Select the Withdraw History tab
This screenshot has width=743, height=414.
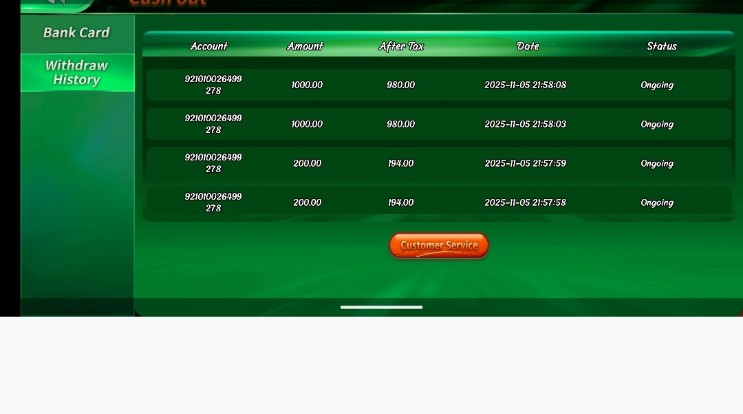pos(77,73)
